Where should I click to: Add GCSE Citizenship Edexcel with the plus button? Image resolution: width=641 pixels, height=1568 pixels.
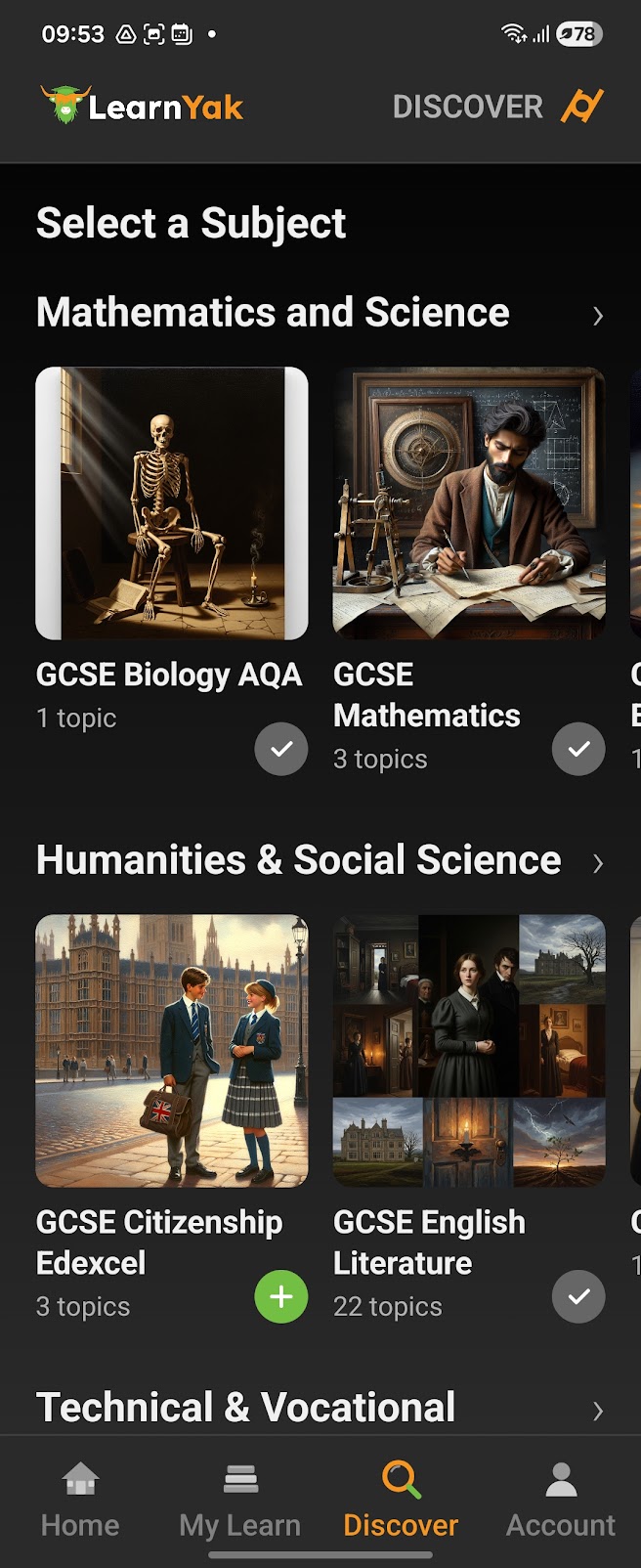point(281,1296)
